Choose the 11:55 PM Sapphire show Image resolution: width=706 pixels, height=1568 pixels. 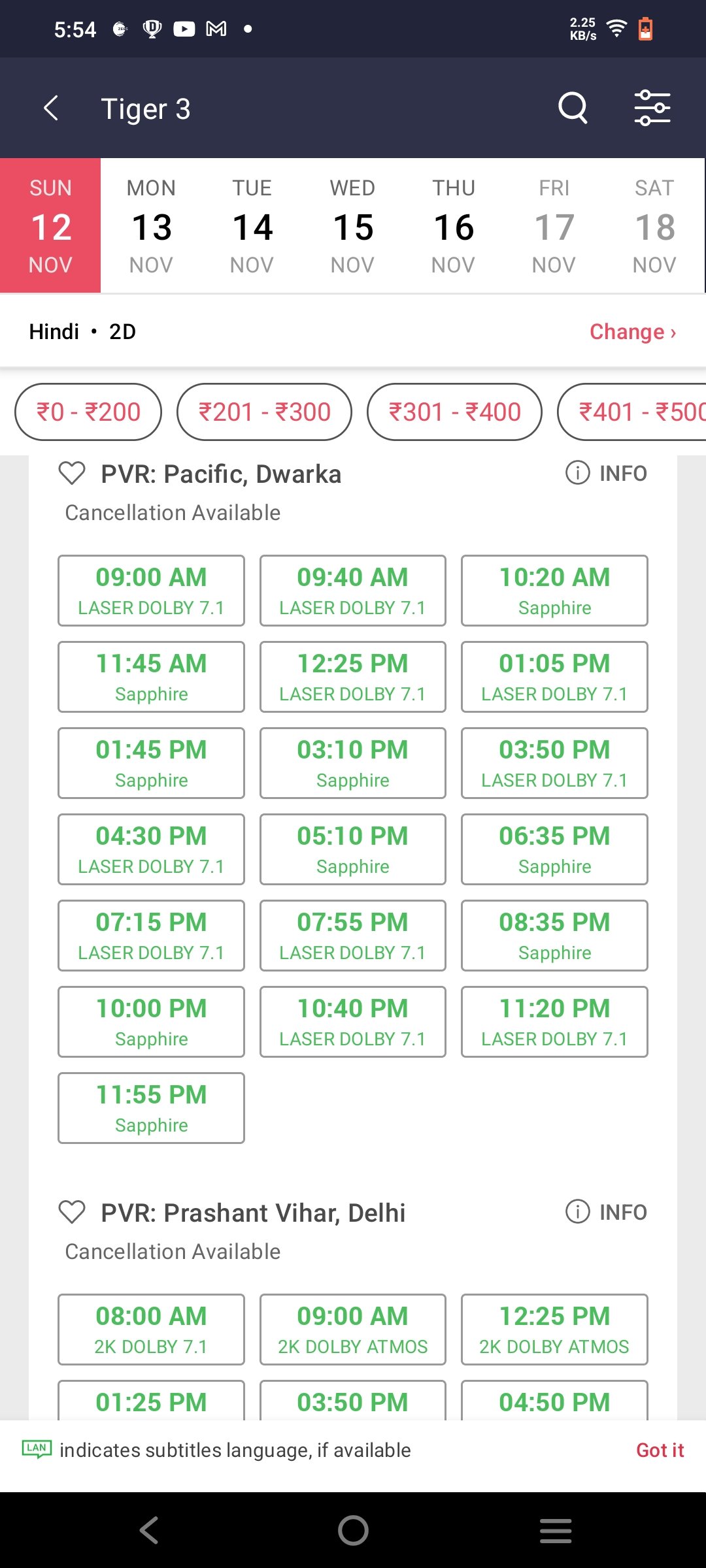151,1108
